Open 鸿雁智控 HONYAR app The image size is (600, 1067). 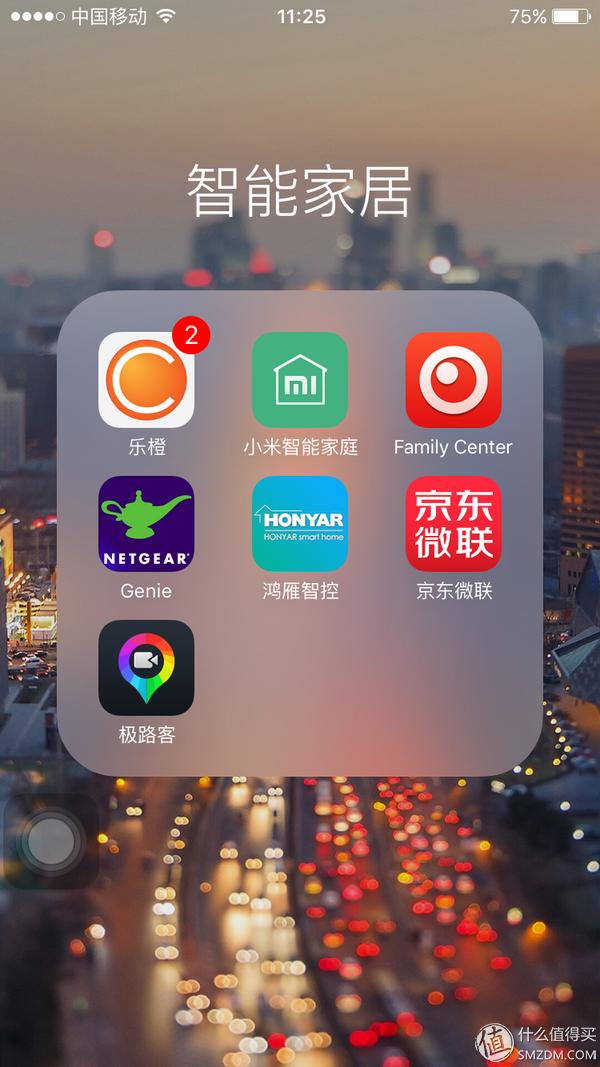click(x=300, y=524)
